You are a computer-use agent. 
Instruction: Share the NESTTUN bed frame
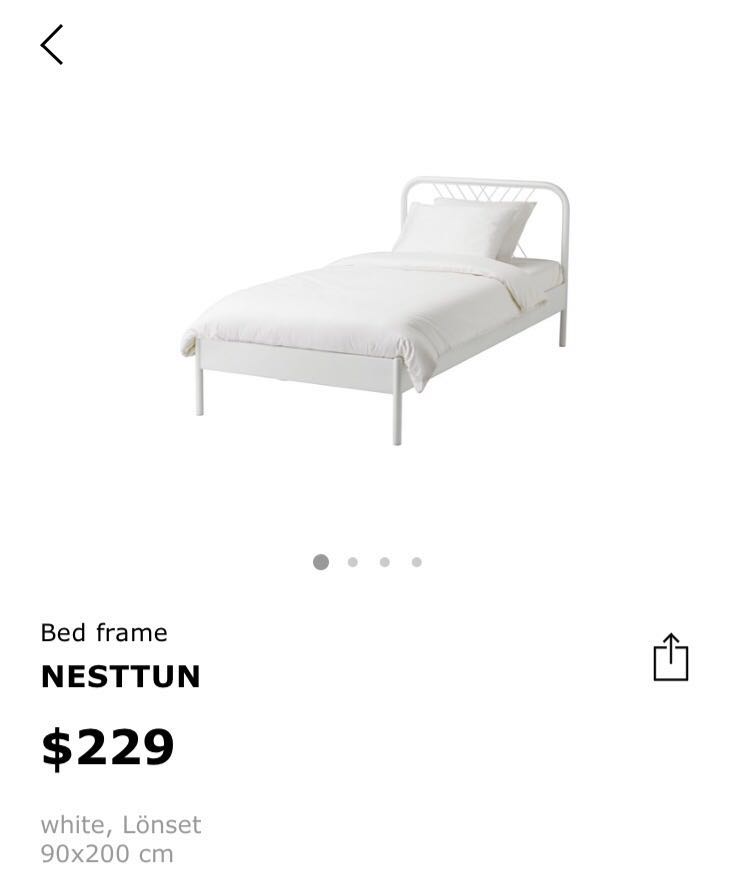671,658
